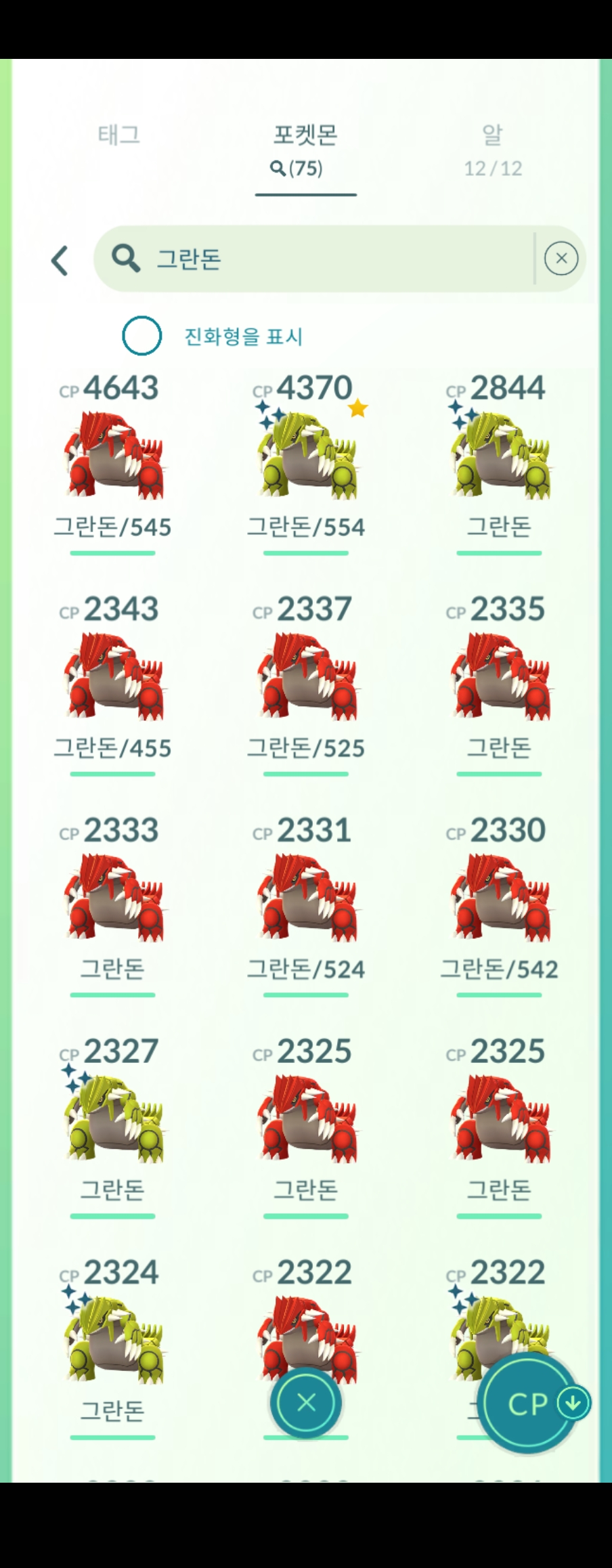Close the Pokémon list with X button
612x1568 pixels.
(306, 1403)
